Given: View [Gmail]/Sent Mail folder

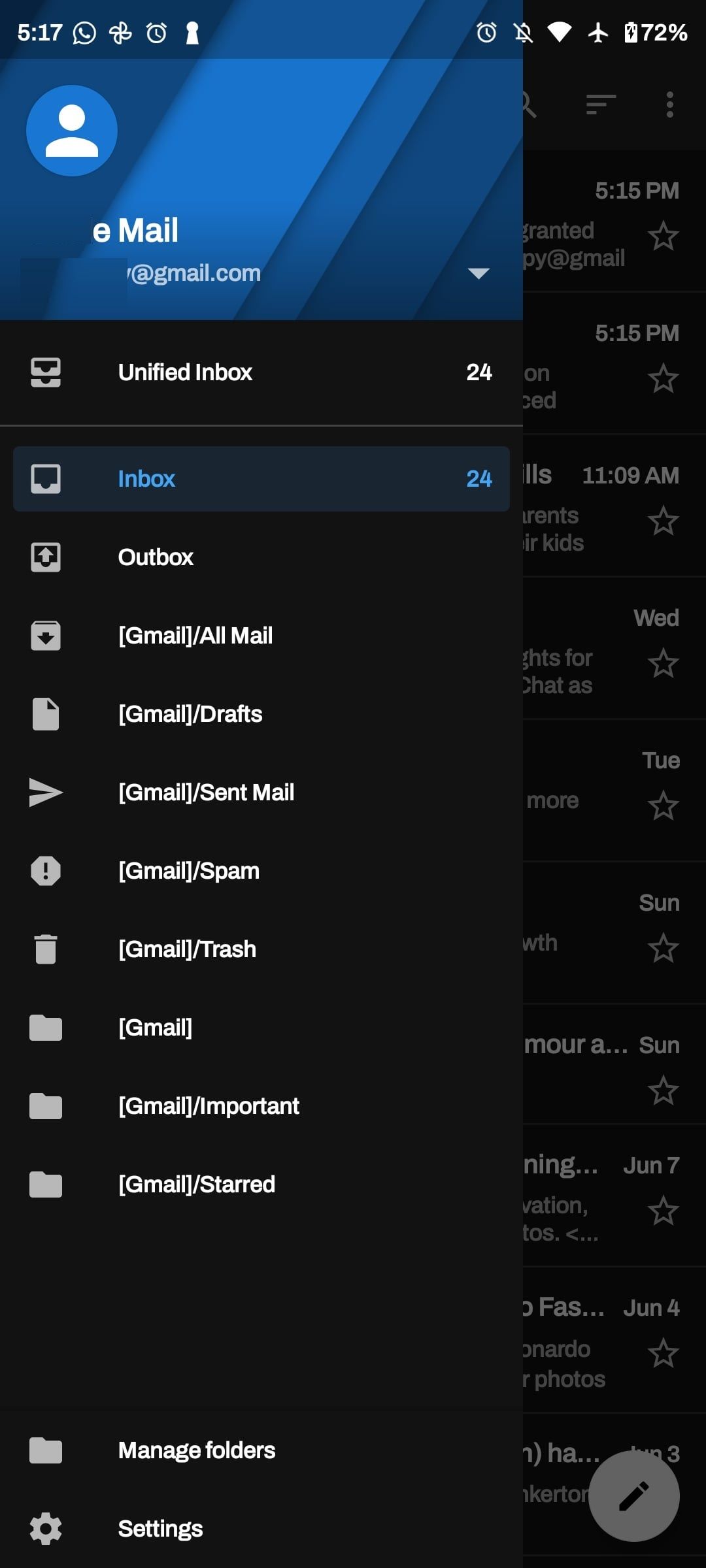Looking at the screenshot, I should coord(261,792).
